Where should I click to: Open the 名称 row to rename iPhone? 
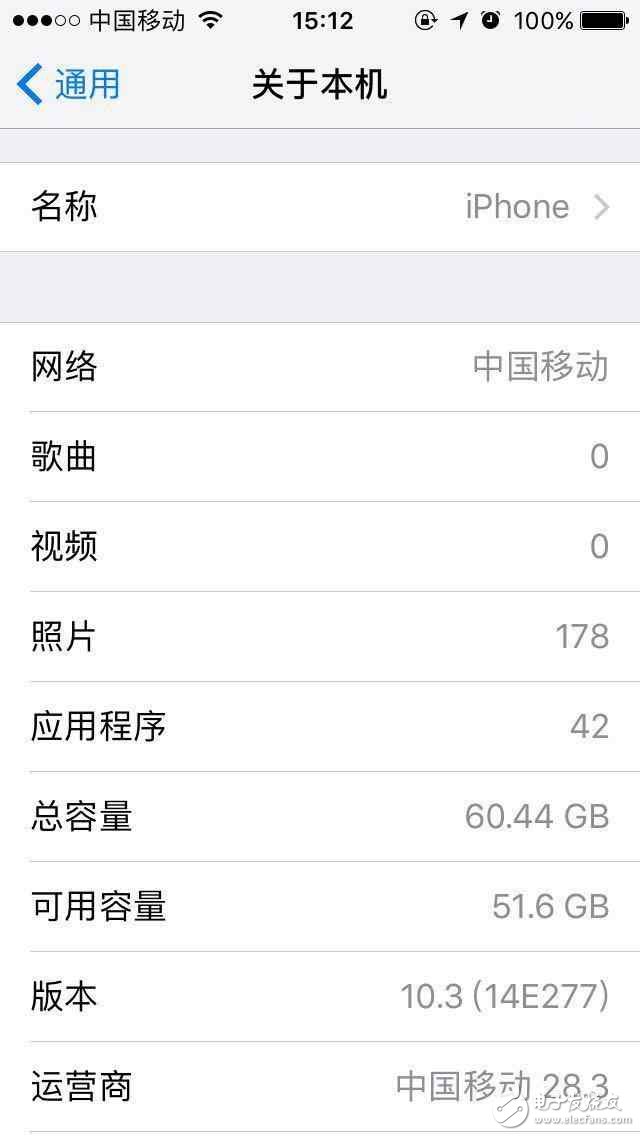coord(320,207)
